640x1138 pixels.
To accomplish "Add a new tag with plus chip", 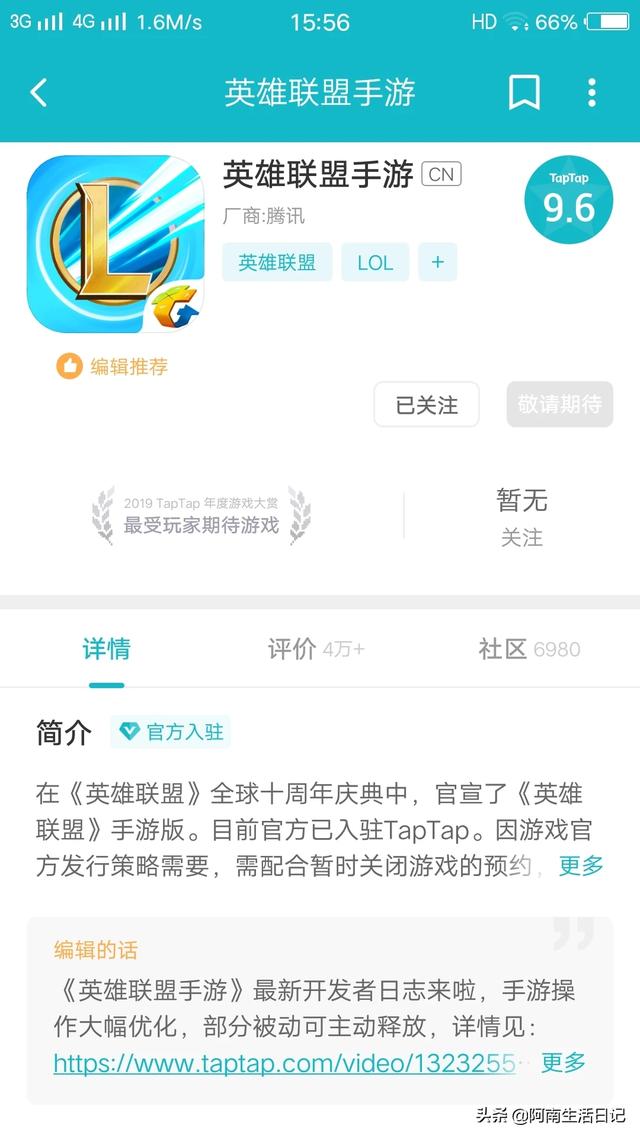I will [x=438, y=262].
